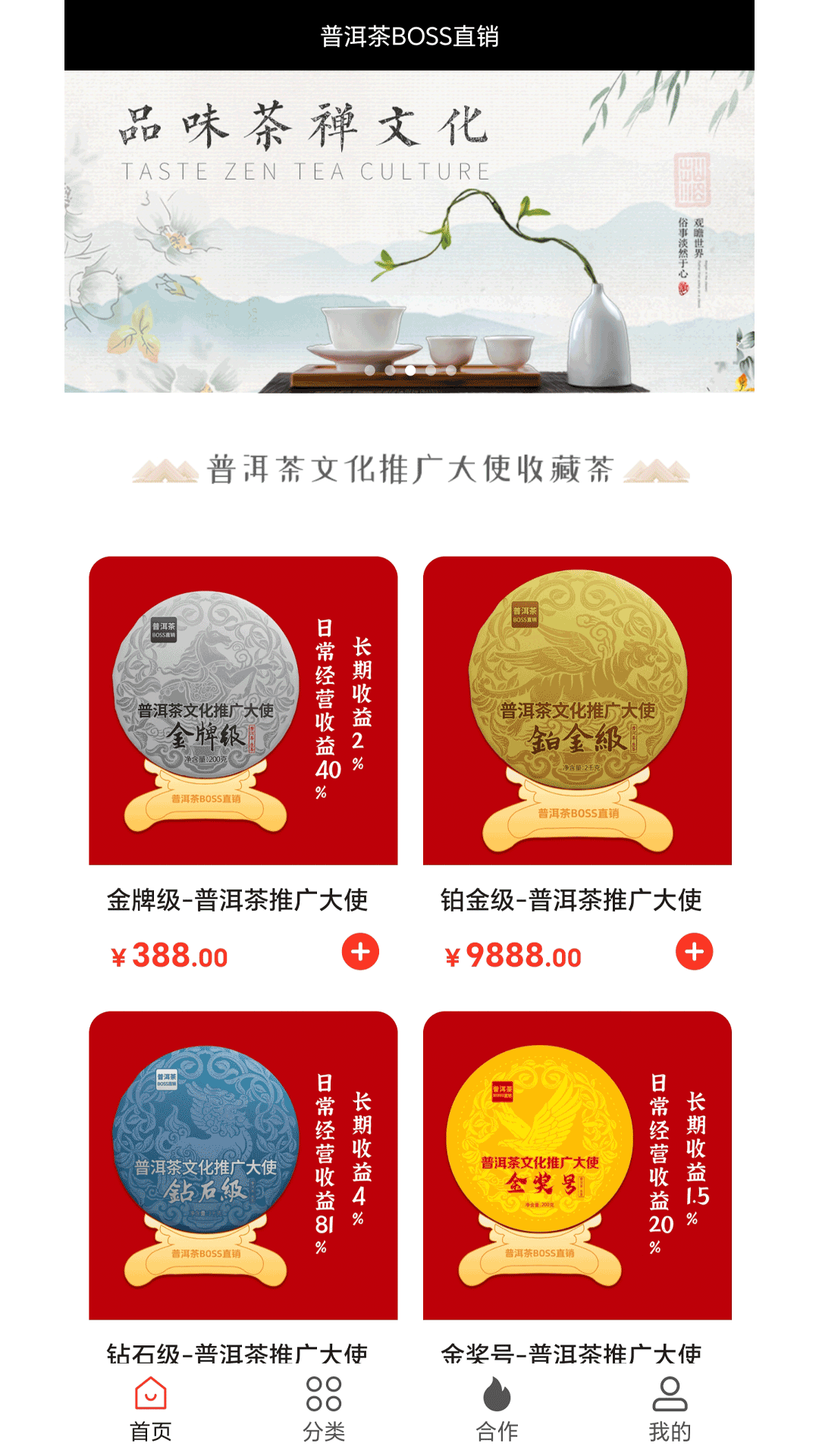
Task: Switch to the 分类 tab
Action: click(x=324, y=1410)
